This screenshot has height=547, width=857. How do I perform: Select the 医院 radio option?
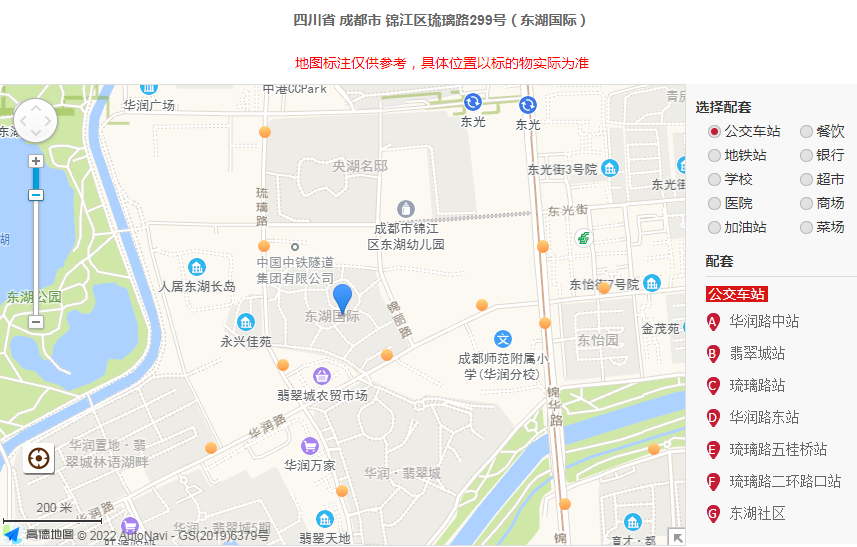click(714, 203)
